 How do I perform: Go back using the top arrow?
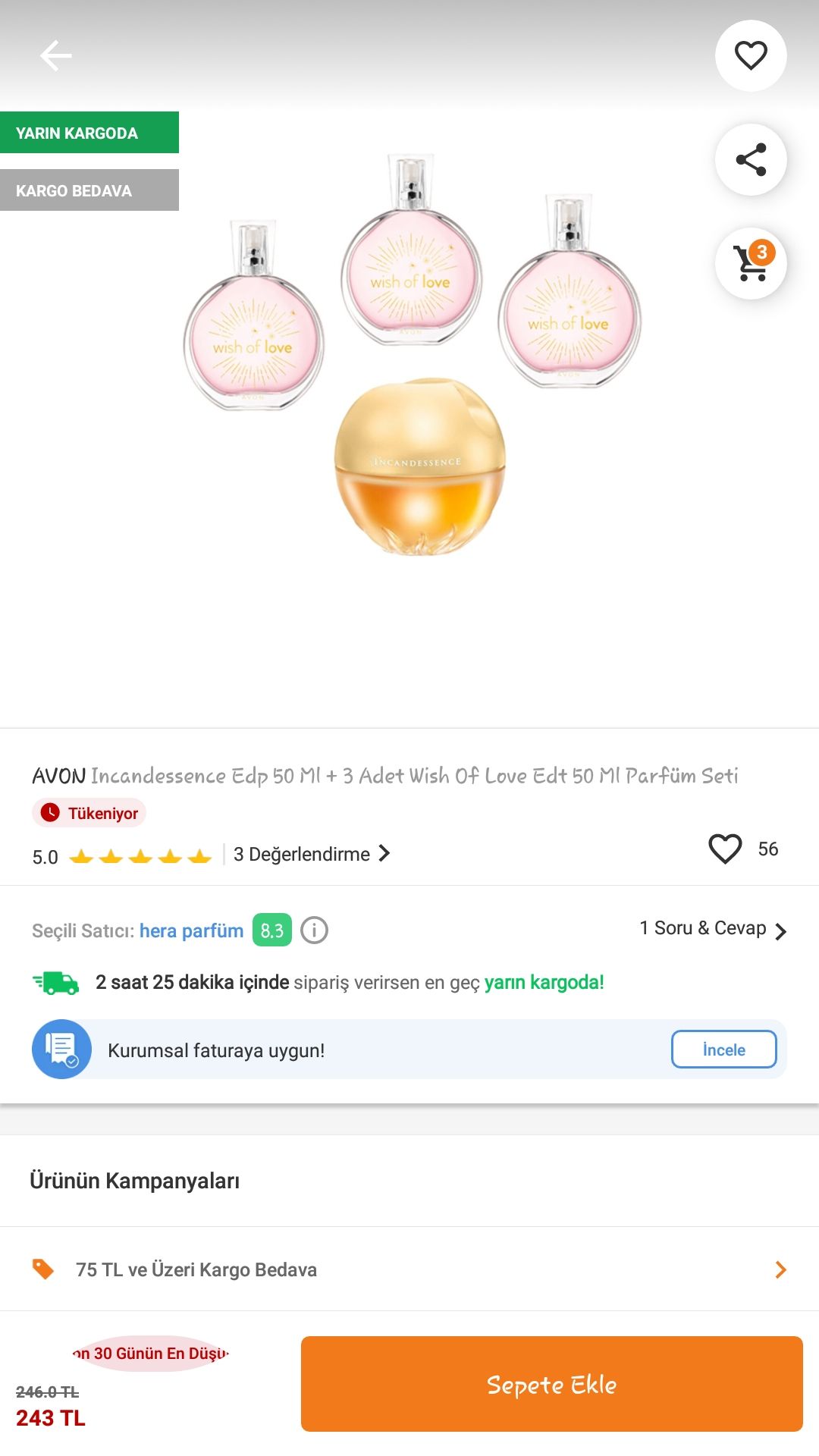tap(55, 55)
